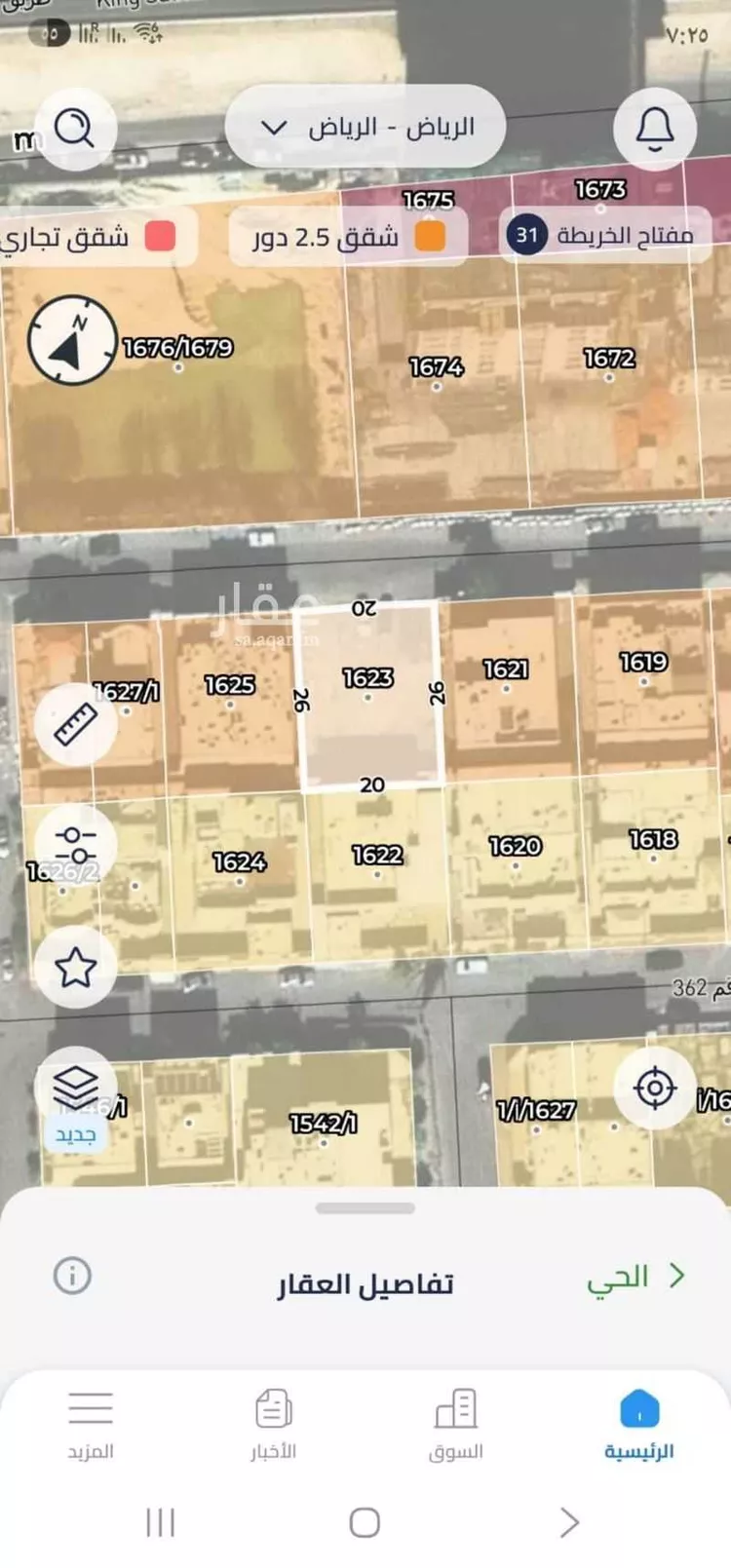The image size is (731, 1568).
Task: Tap the compass to reset orientation
Action: click(x=71, y=340)
